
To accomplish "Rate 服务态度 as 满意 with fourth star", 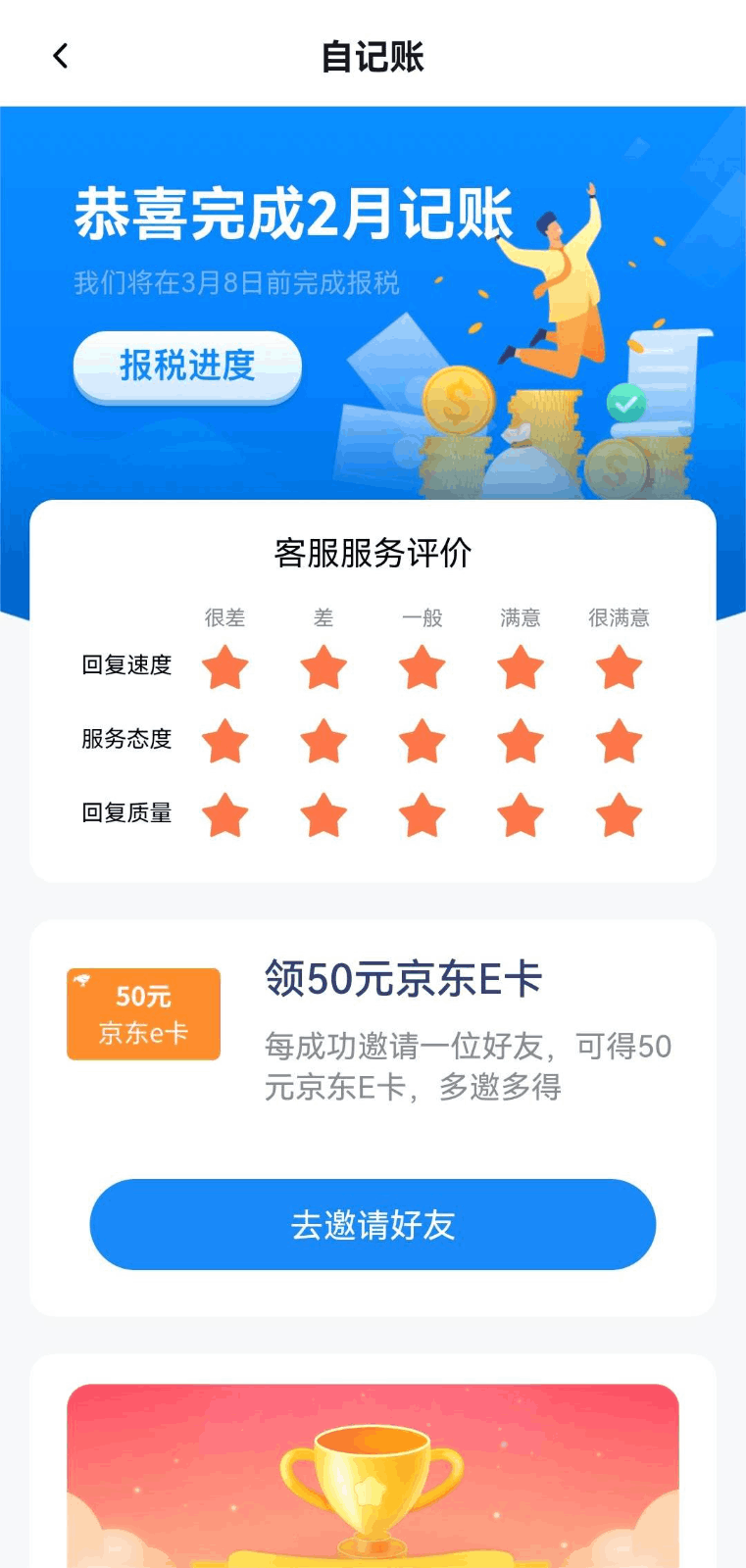I will point(521,742).
